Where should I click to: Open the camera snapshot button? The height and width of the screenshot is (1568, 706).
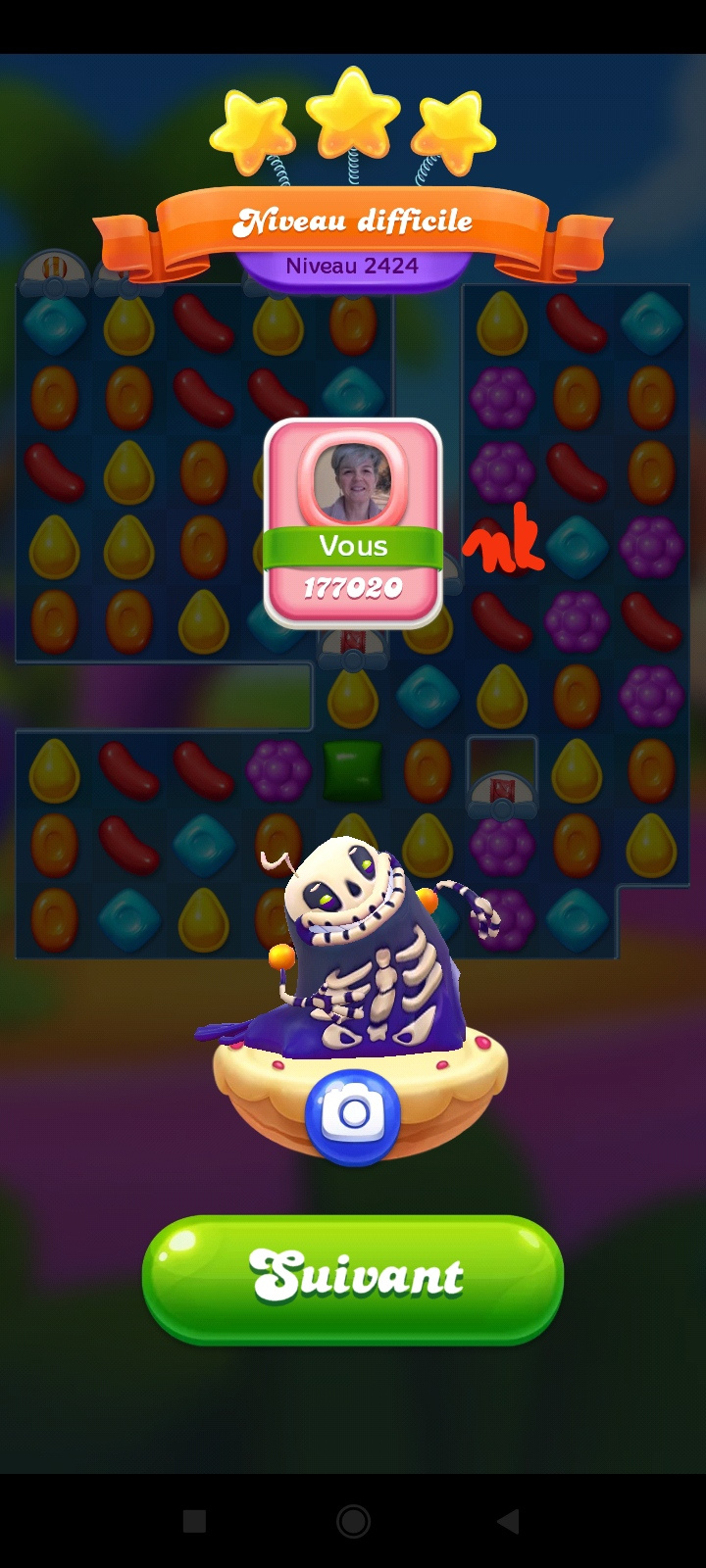coord(353,1115)
